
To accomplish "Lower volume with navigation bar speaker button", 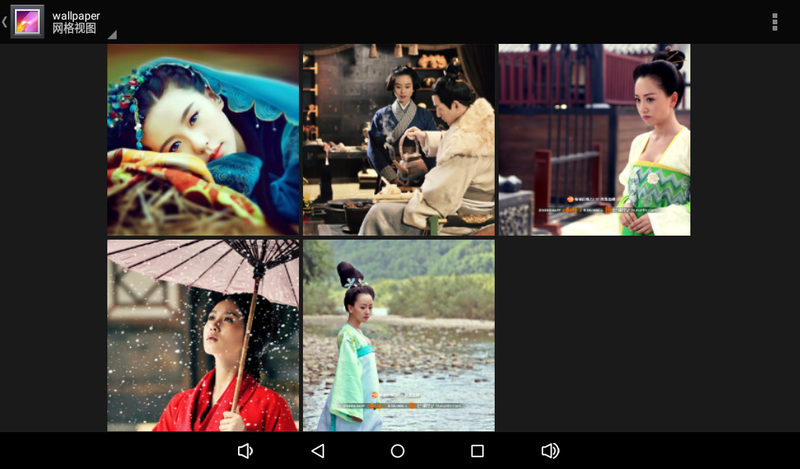I will point(245,451).
